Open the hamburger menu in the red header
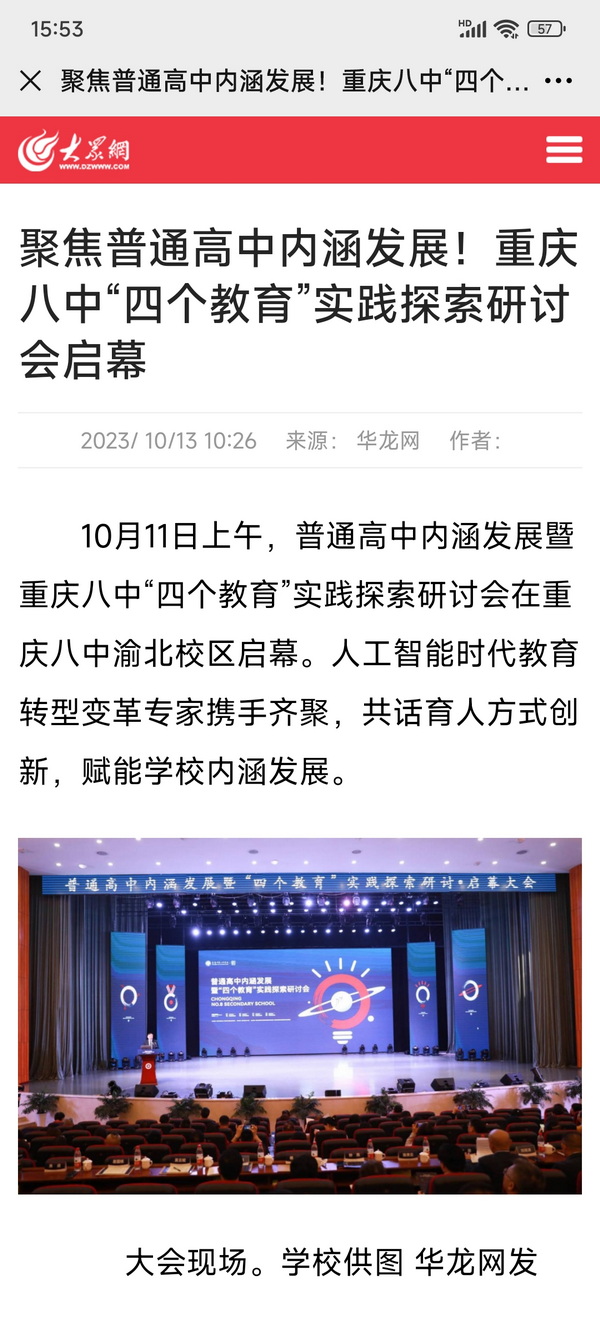This screenshot has width=600, height=1333. tap(564, 150)
